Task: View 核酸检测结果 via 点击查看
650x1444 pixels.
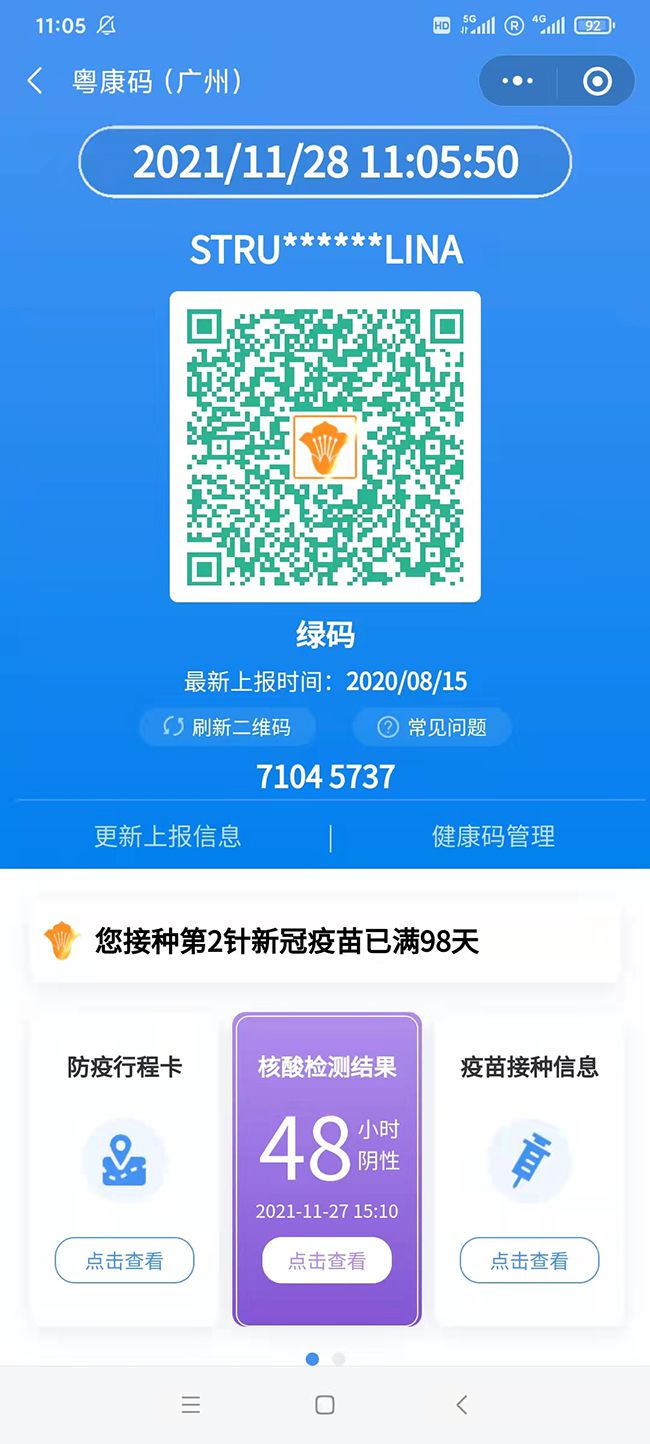Action: click(x=327, y=1261)
